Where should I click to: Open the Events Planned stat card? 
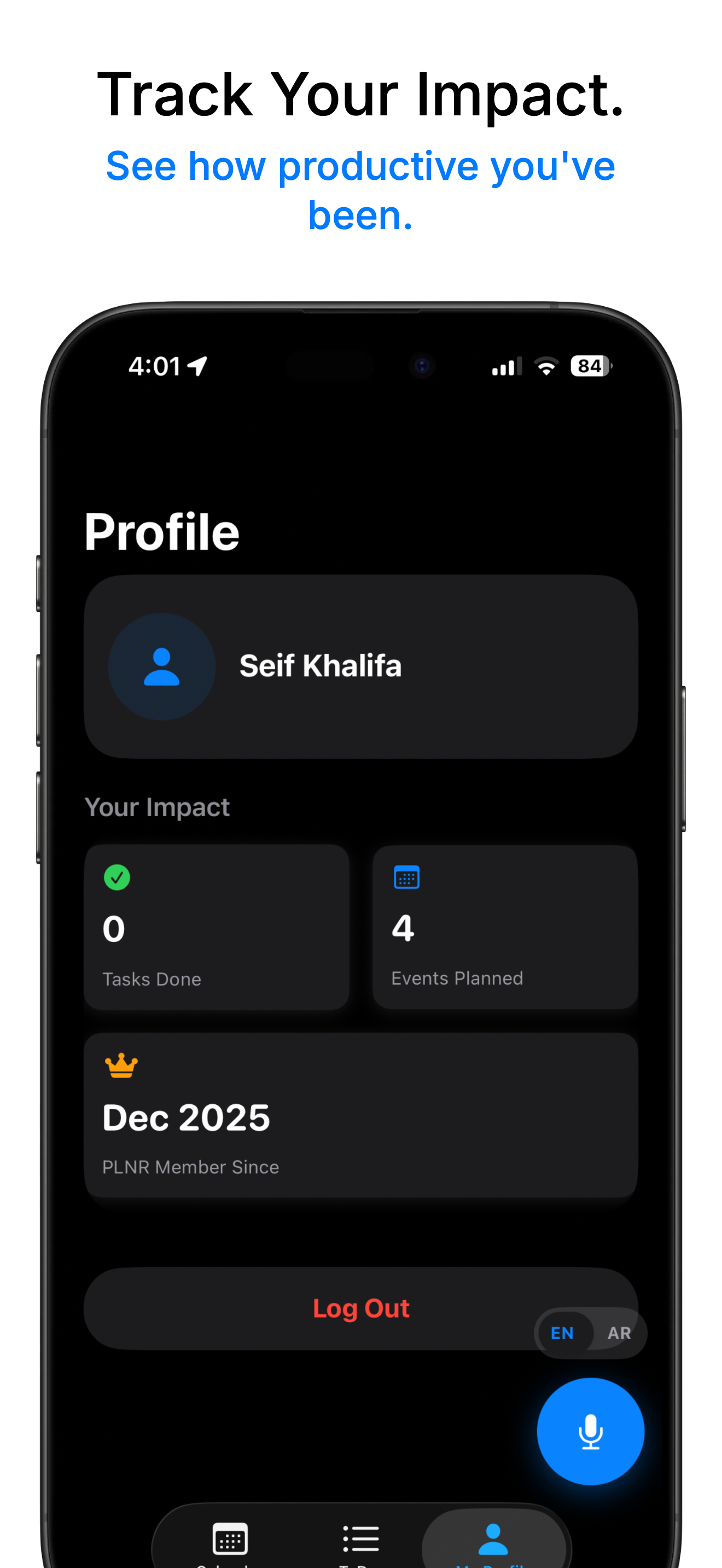[505, 928]
